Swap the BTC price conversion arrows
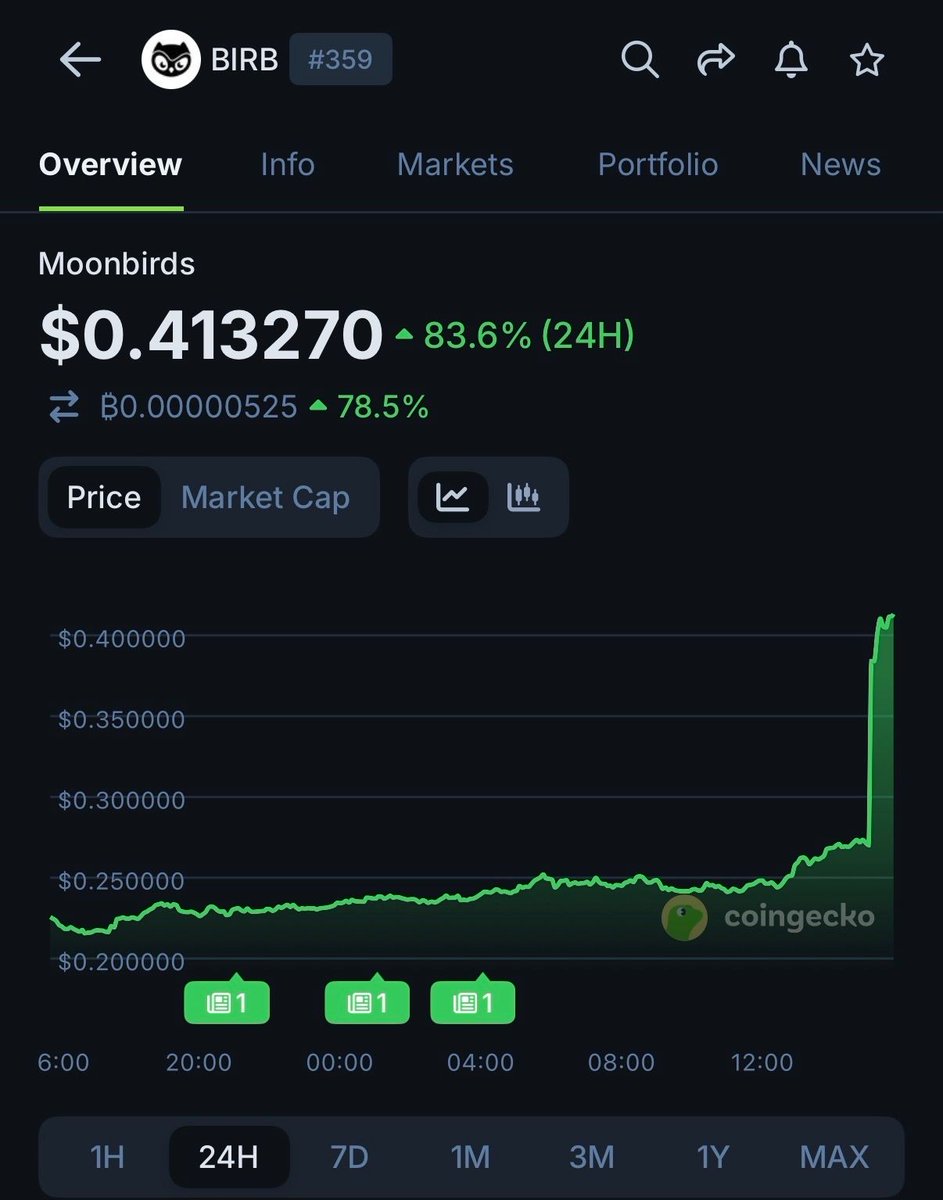This screenshot has height=1200, width=943. click(x=64, y=407)
